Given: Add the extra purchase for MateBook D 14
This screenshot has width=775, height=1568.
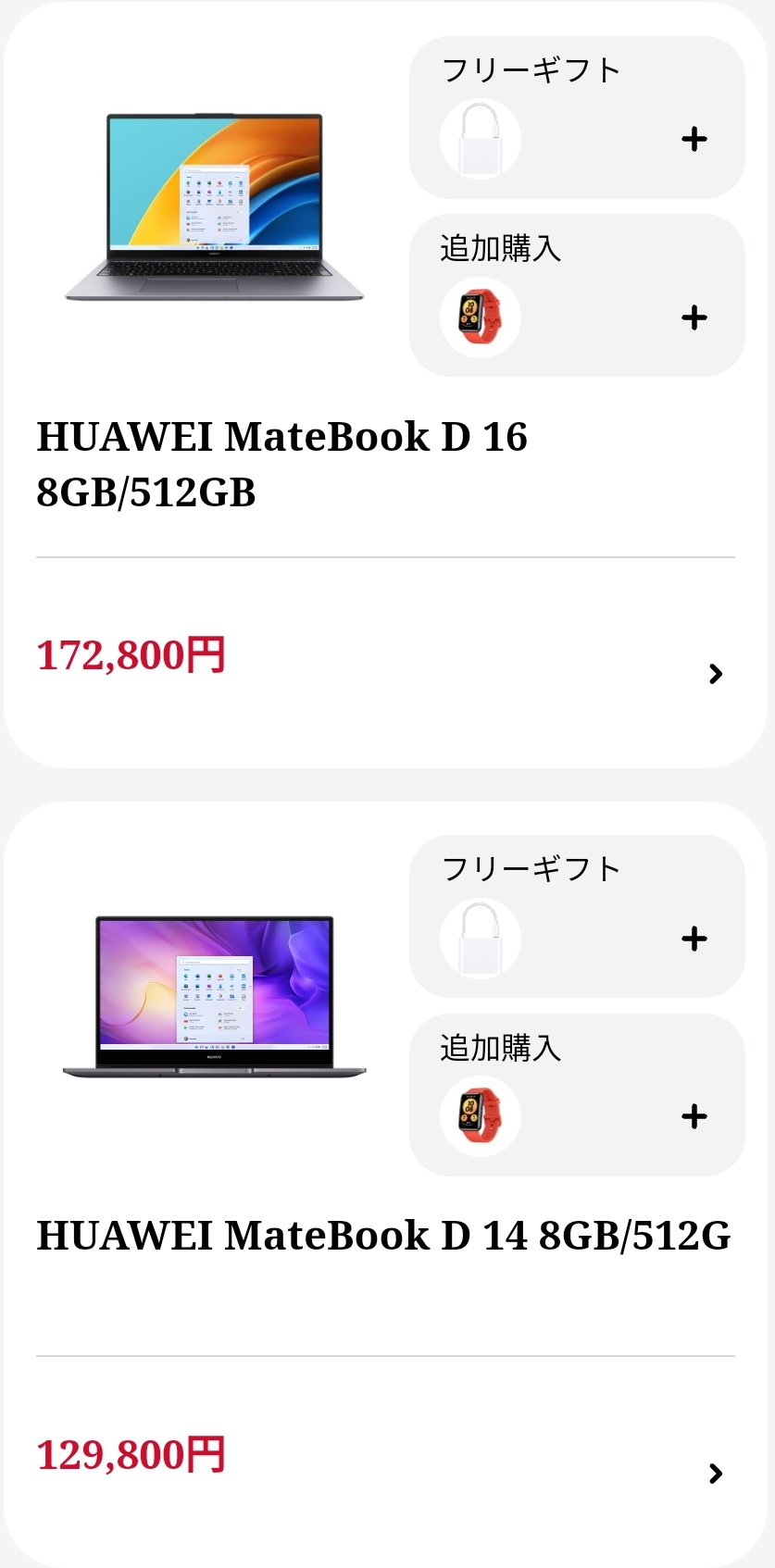Looking at the screenshot, I should click(x=694, y=1117).
